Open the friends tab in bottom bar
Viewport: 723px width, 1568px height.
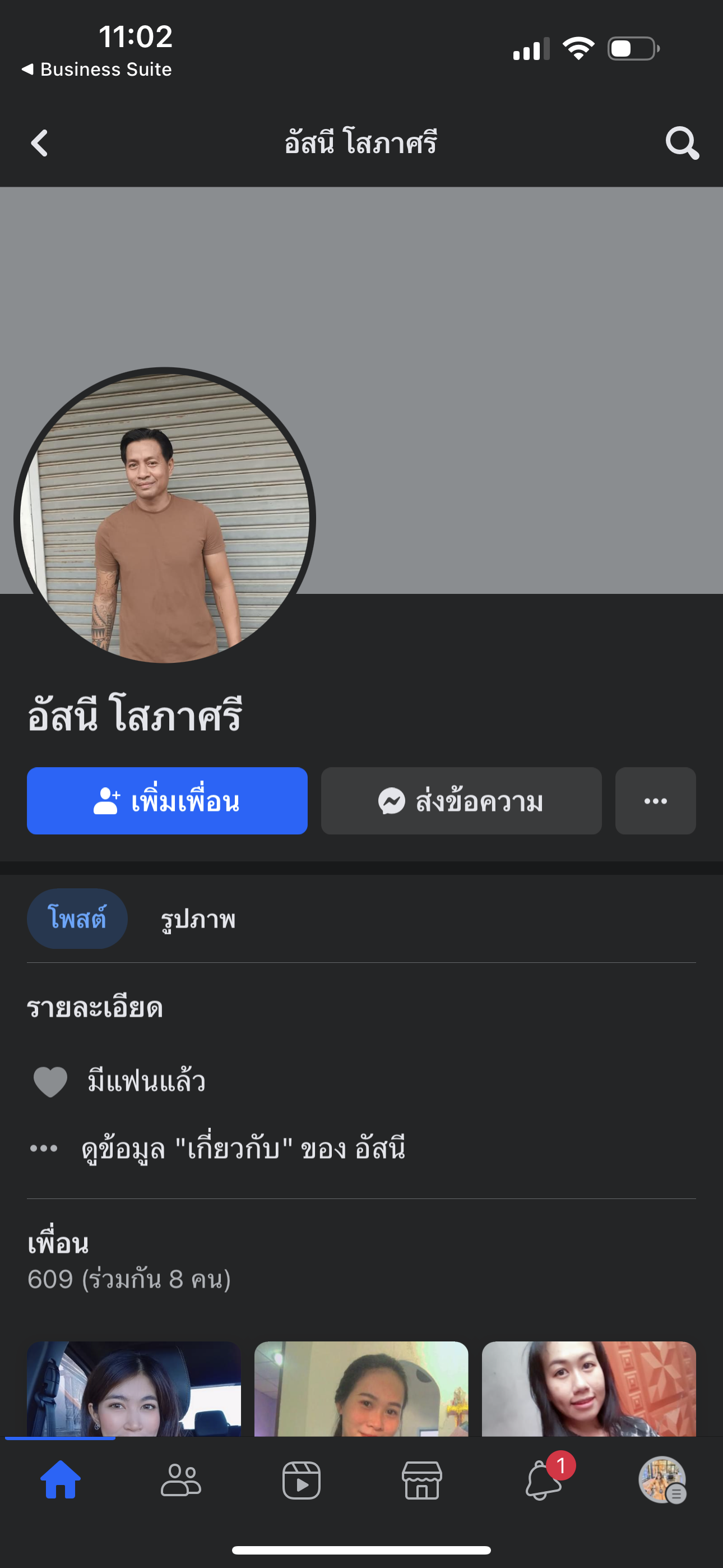coord(180,1481)
